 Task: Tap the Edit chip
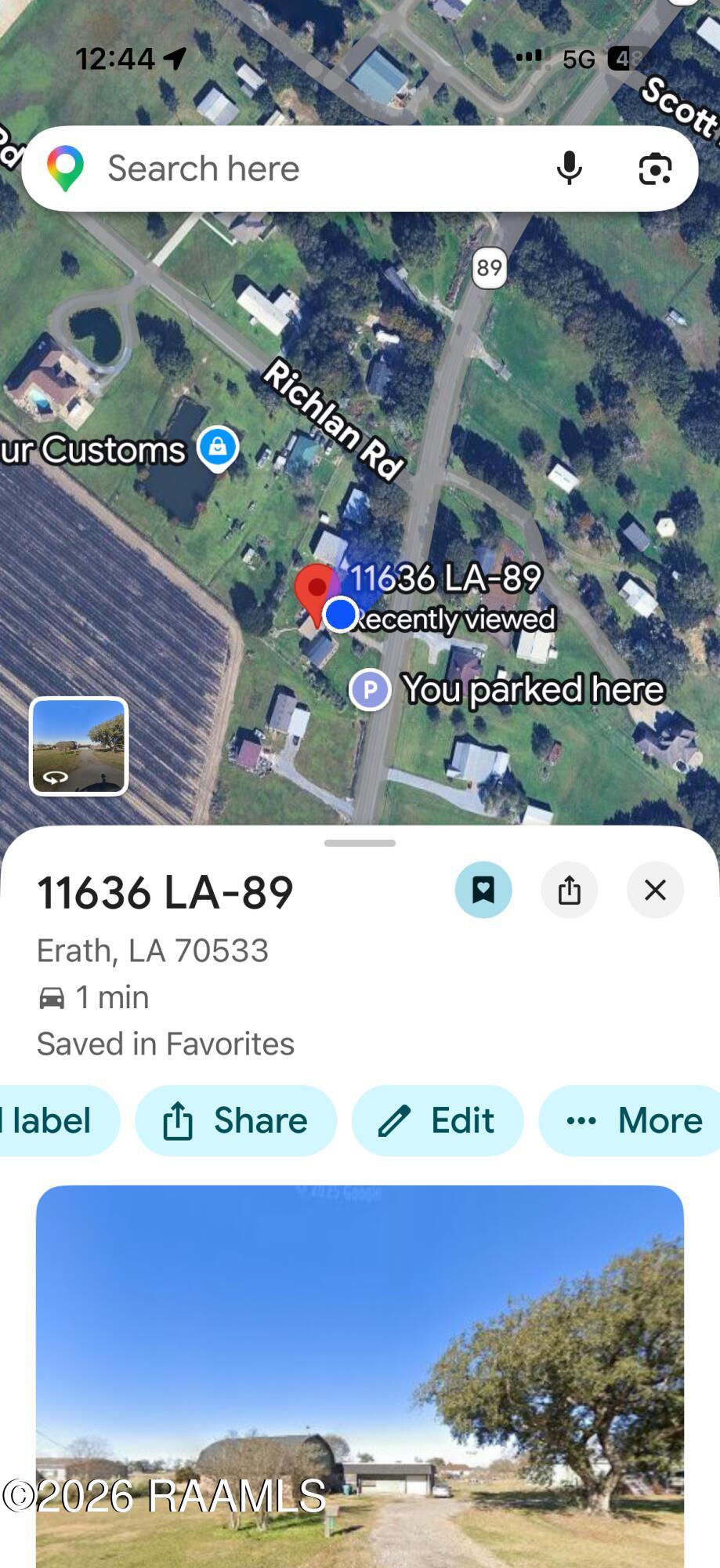pyautogui.click(x=437, y=1120)
